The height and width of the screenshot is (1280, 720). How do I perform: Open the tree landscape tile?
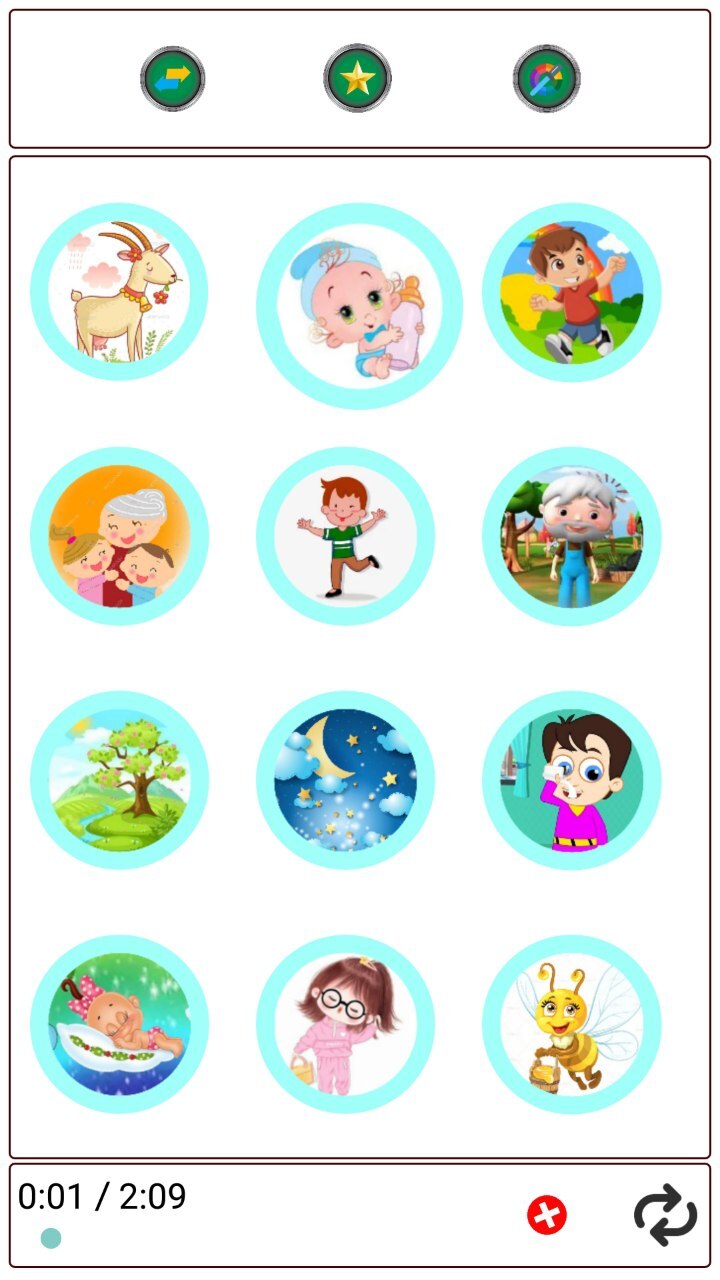(119, 780)
